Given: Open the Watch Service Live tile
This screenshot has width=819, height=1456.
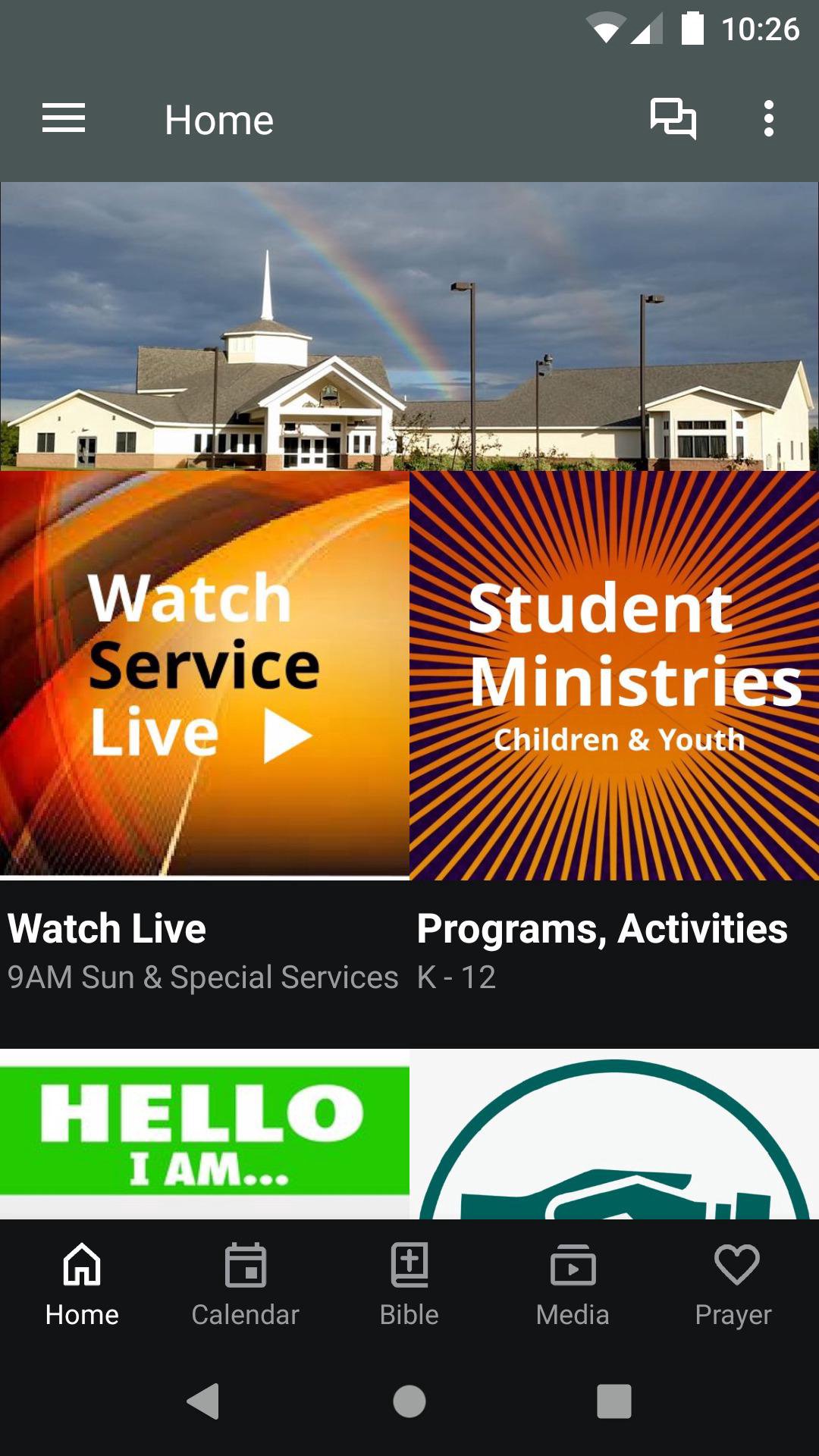Looking at the screenshot, I should coord(205,675).
